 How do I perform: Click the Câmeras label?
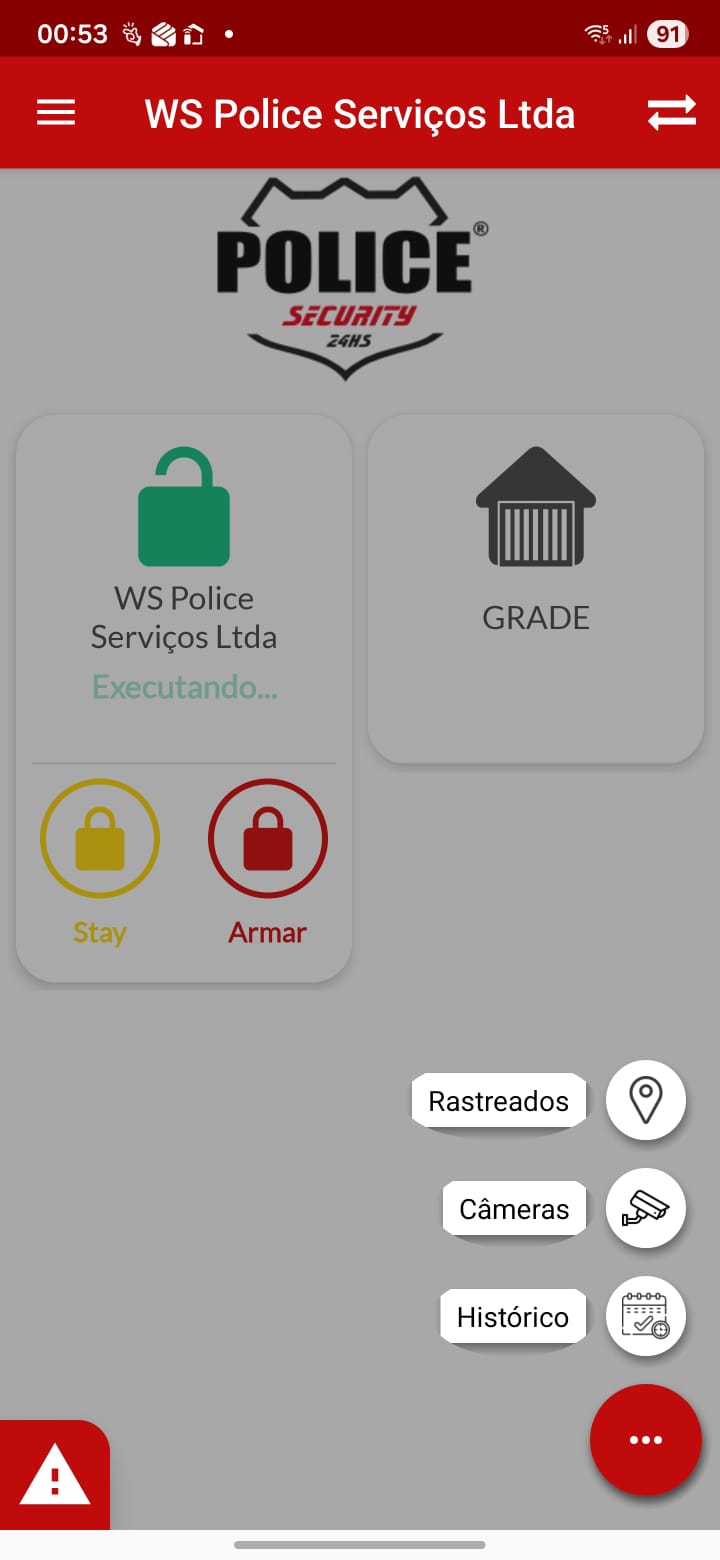coord(514,1208)
